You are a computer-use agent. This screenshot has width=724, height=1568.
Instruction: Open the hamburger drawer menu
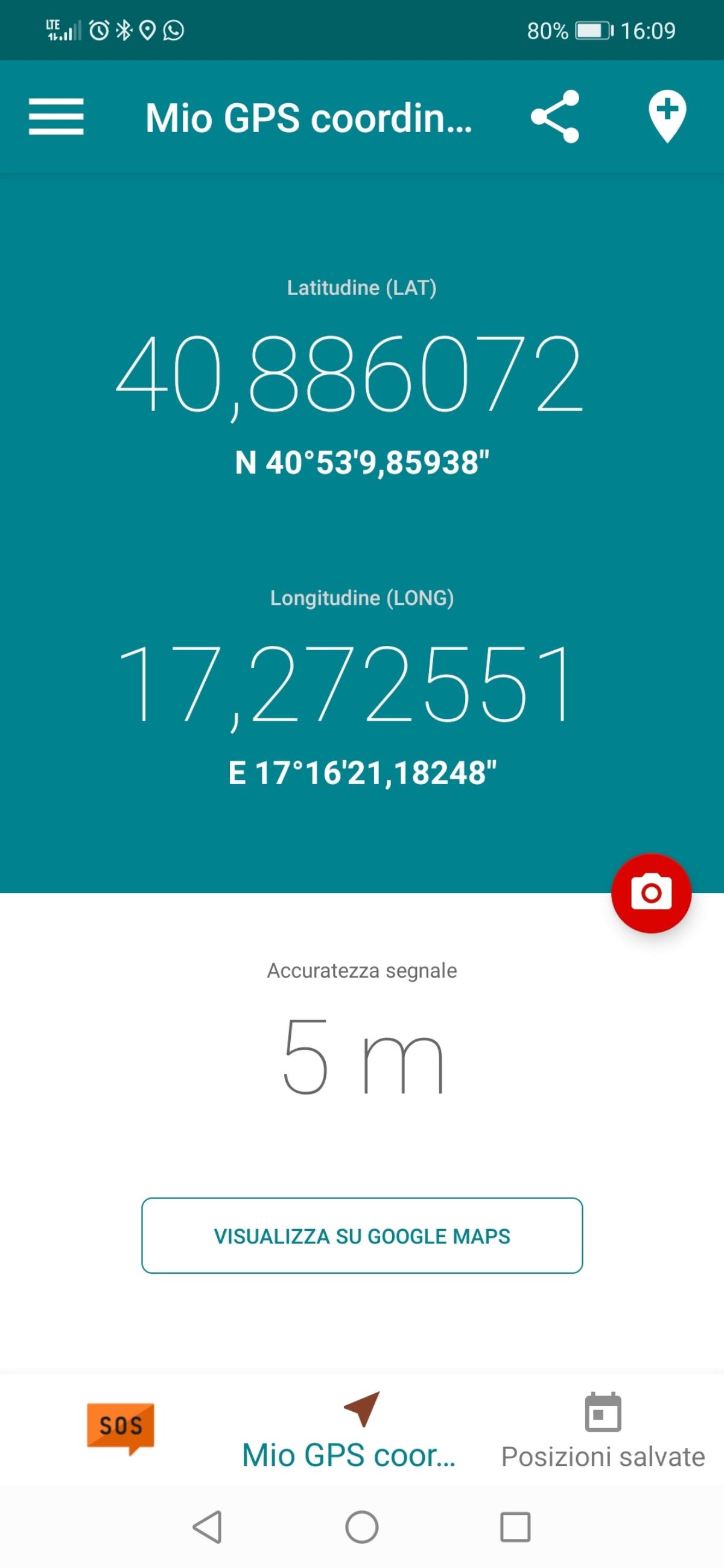point(56,117)
